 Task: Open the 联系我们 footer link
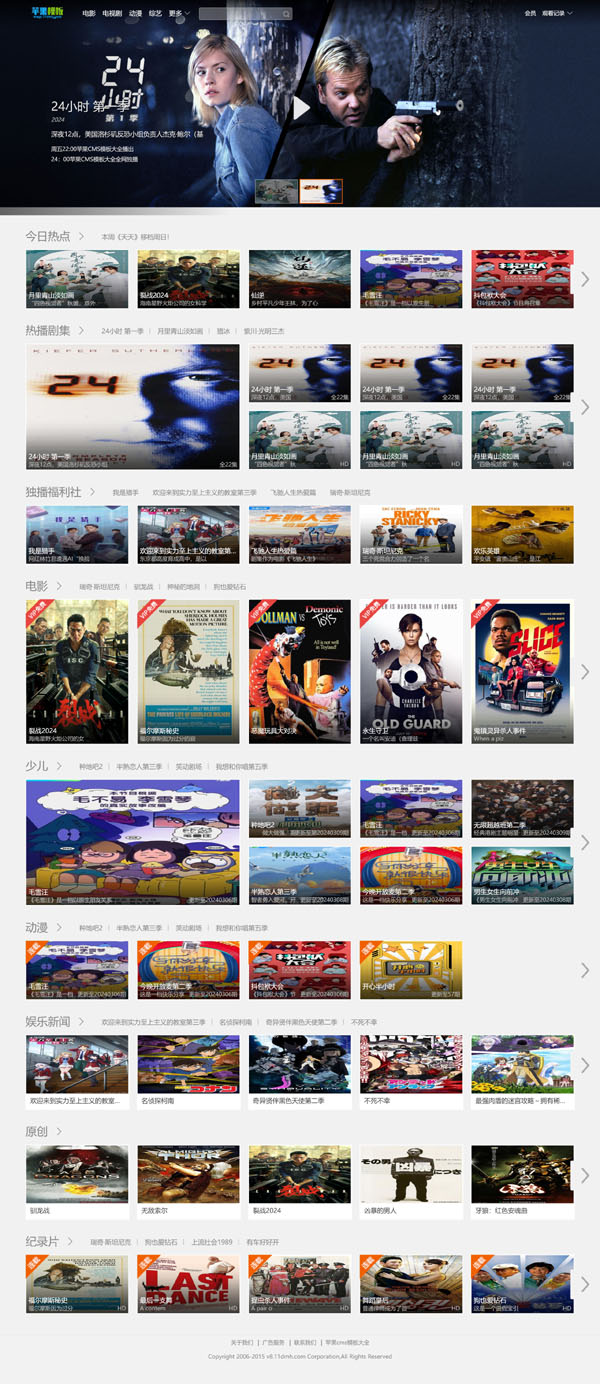point(304,1343)
